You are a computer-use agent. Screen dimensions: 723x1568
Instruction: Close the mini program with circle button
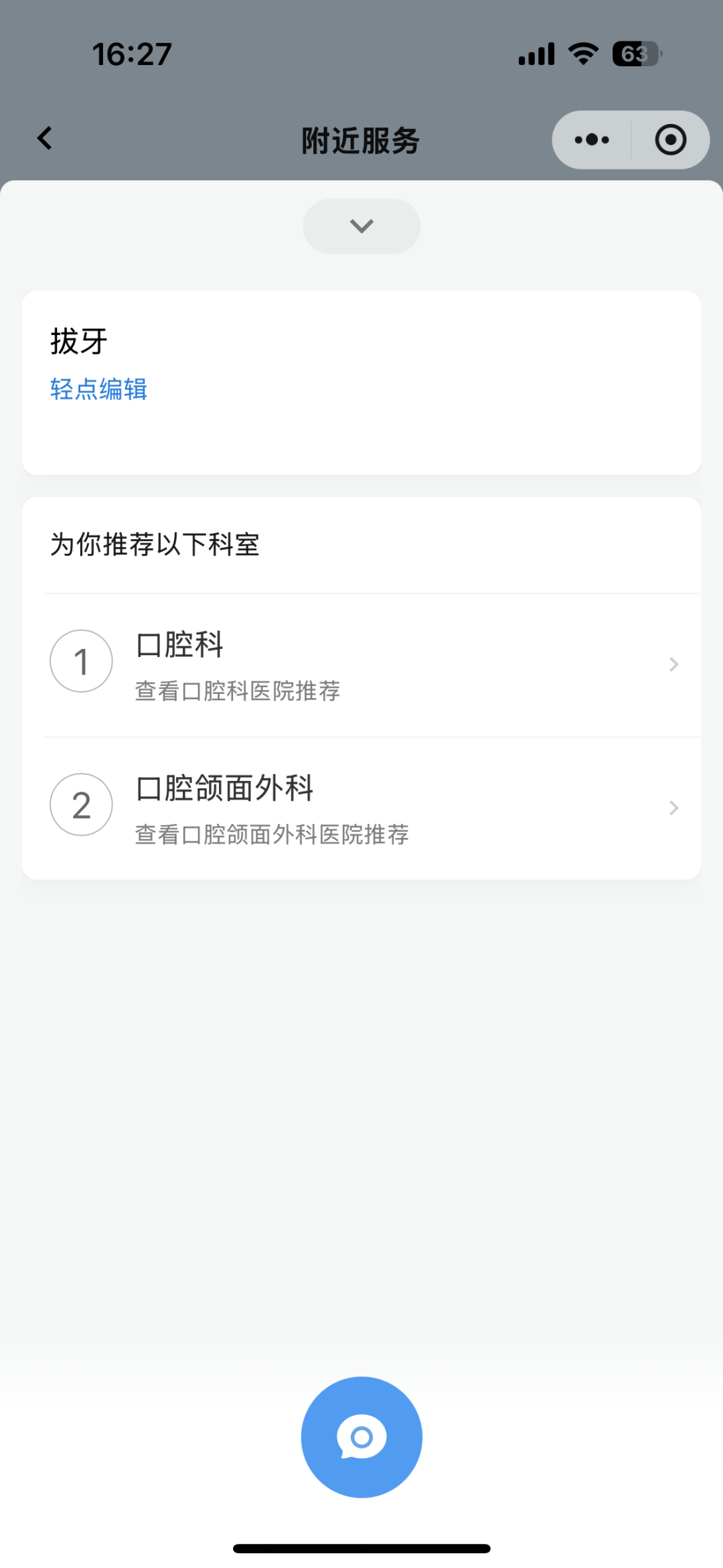point(670,140)
